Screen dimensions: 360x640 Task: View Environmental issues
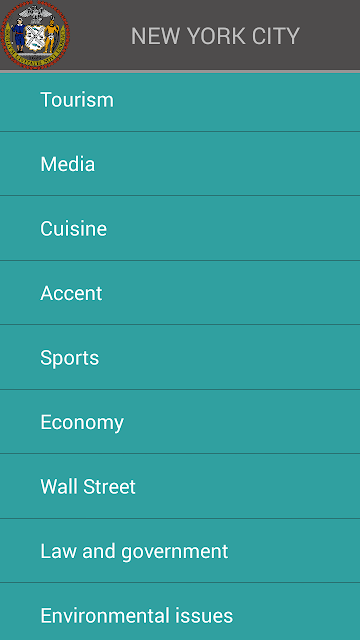point(180,612)
